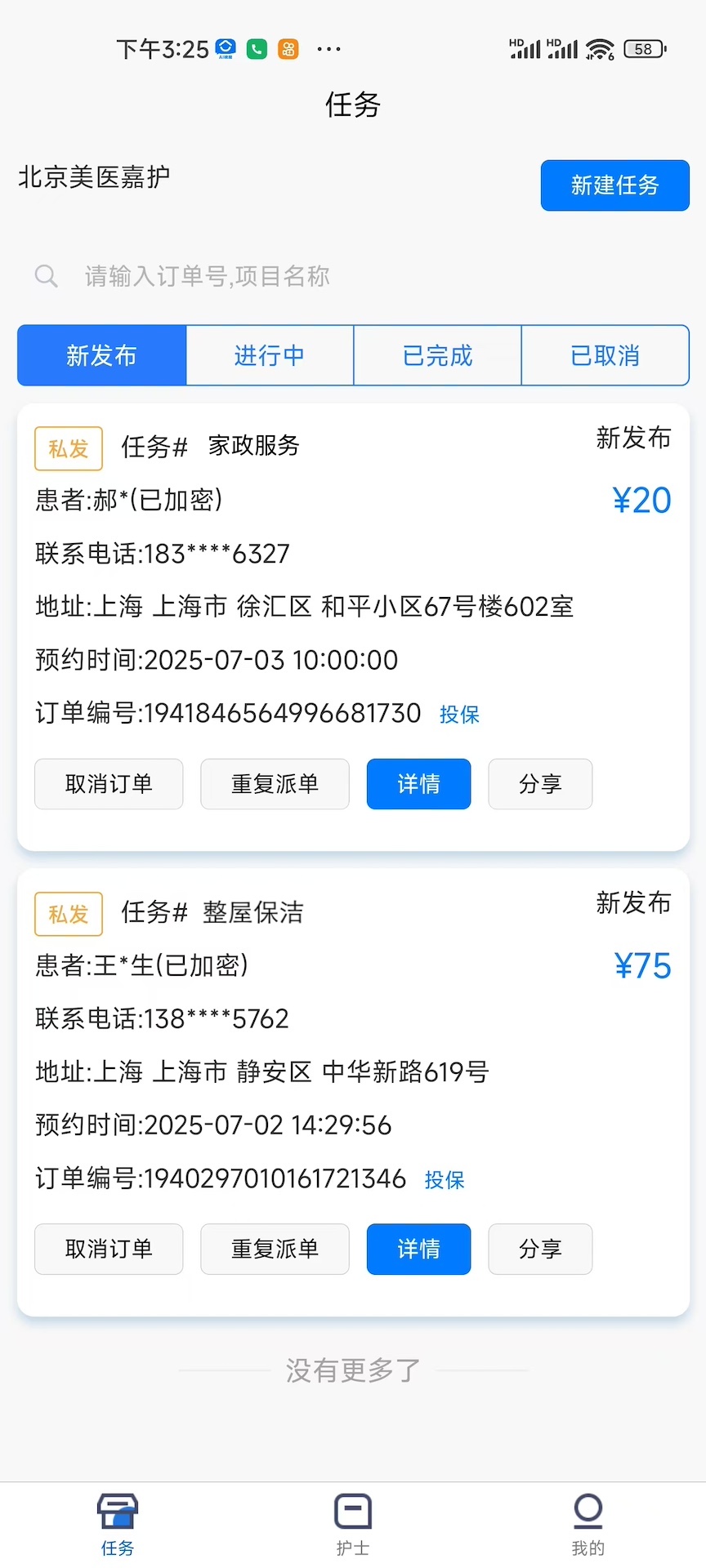The width and height of the screenshot is (706, 1568).
Task: Switch to the 进行中 tab
Action: (270, 354)
